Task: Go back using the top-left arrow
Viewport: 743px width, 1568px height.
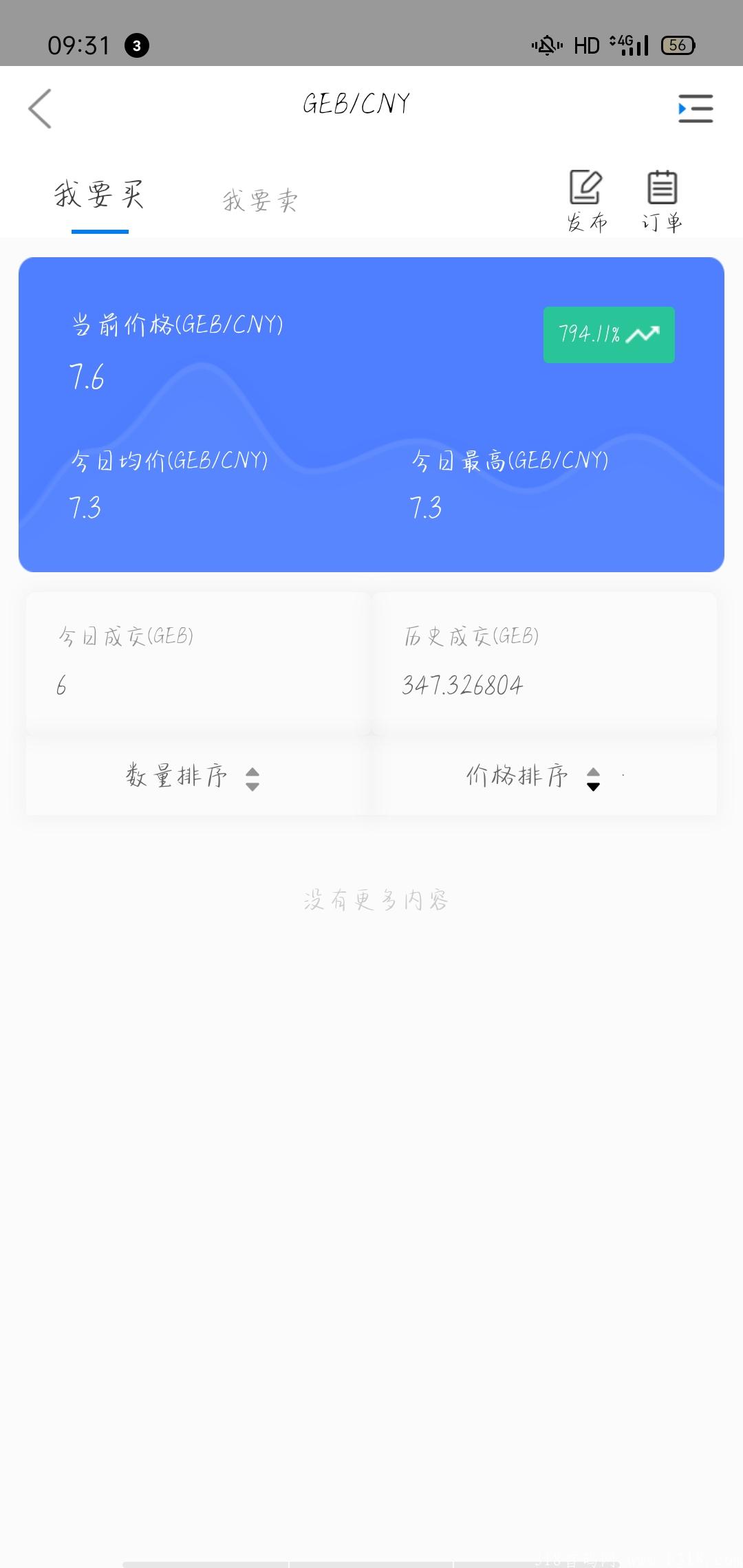Action: 40,109
